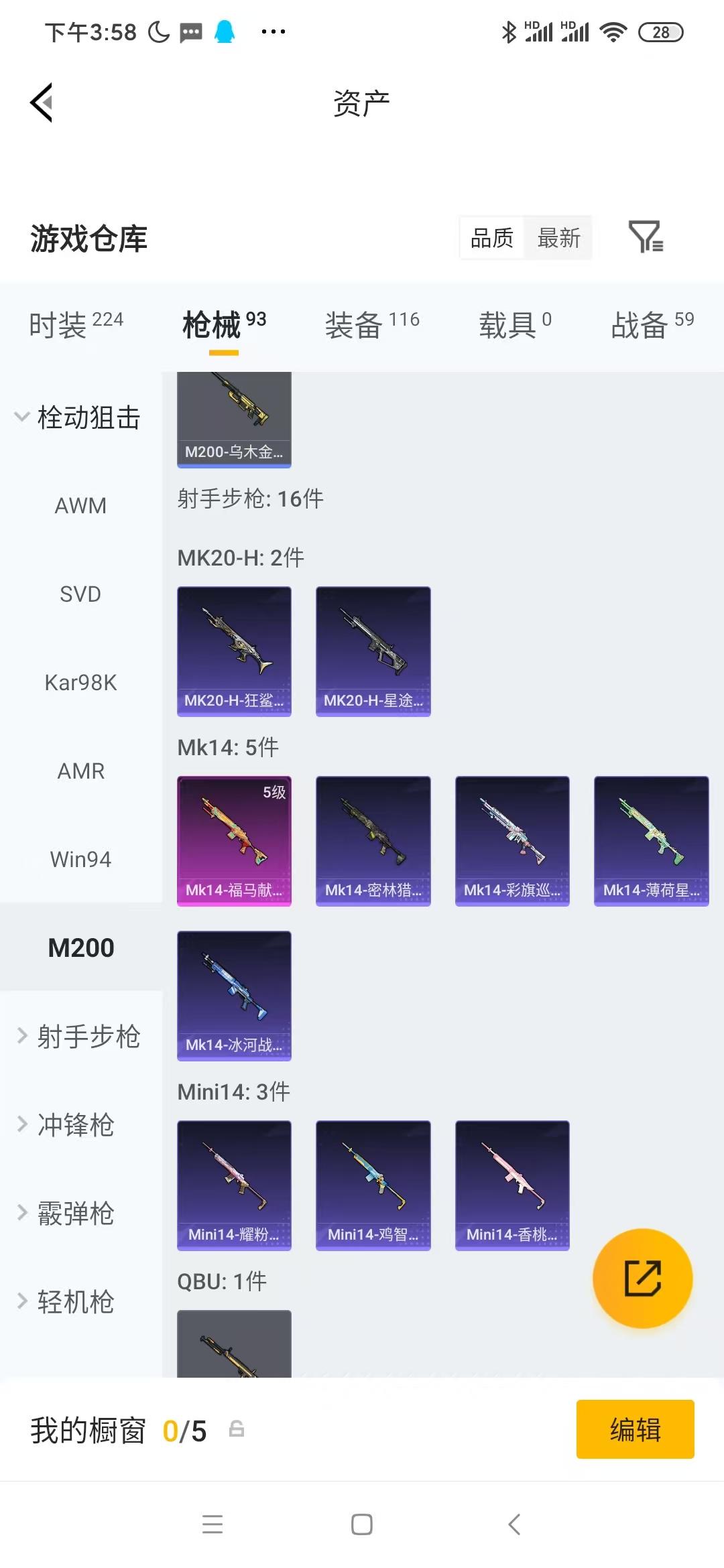
Task: Open the filter icon beside 最新
Action: point(646,237)
